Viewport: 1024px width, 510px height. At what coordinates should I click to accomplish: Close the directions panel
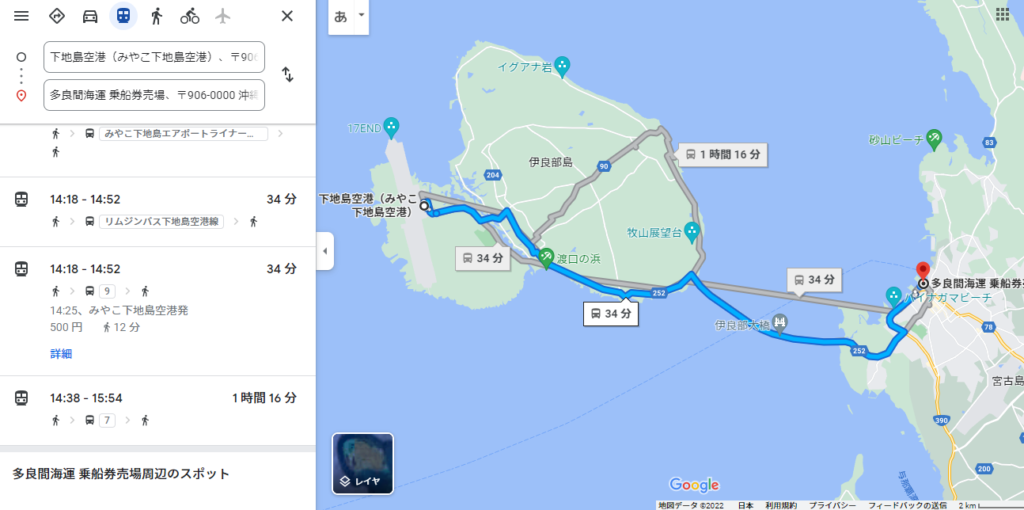(287, 16)
